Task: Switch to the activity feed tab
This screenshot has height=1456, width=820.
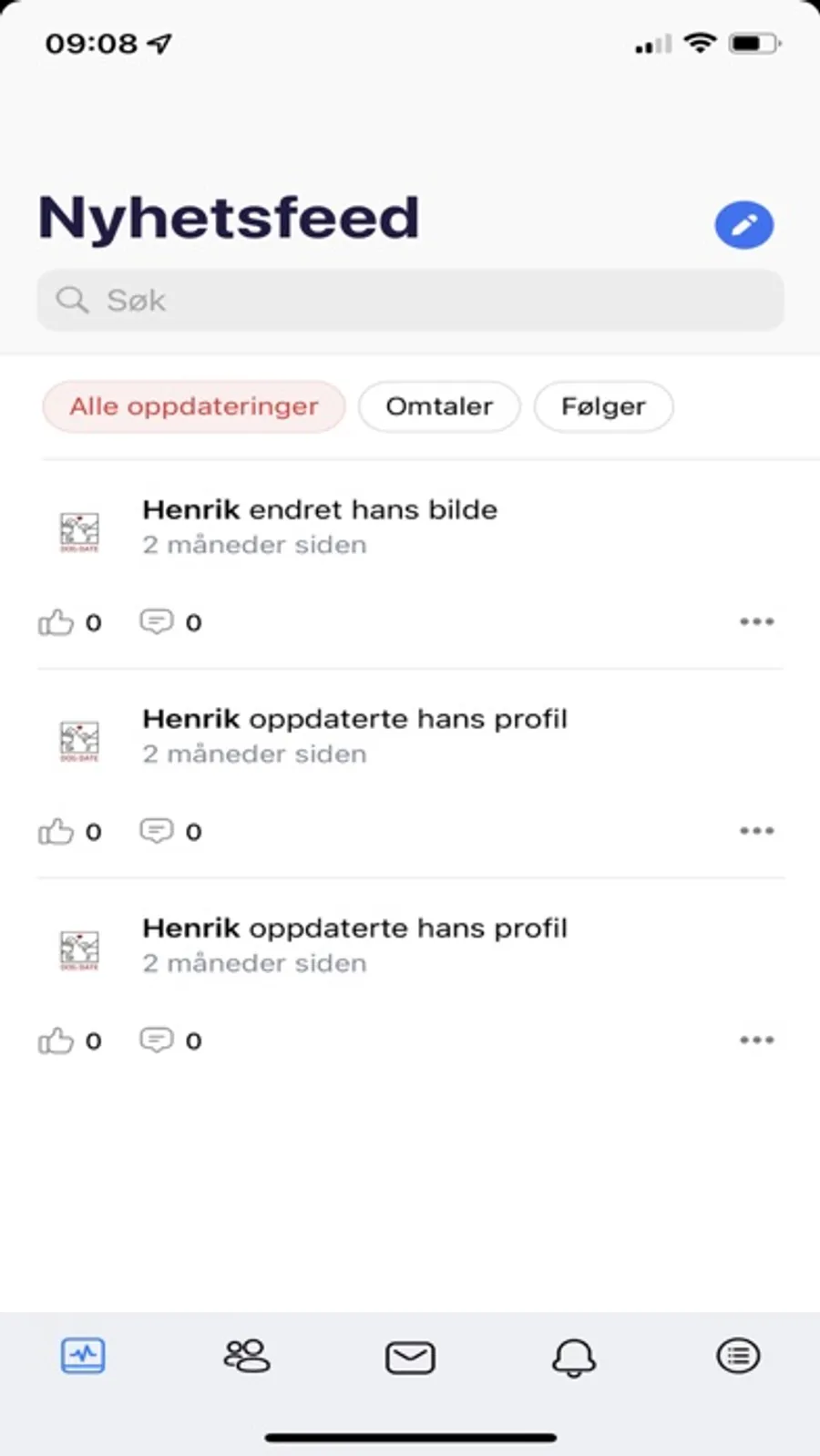Action: [x=83, y=1356]
